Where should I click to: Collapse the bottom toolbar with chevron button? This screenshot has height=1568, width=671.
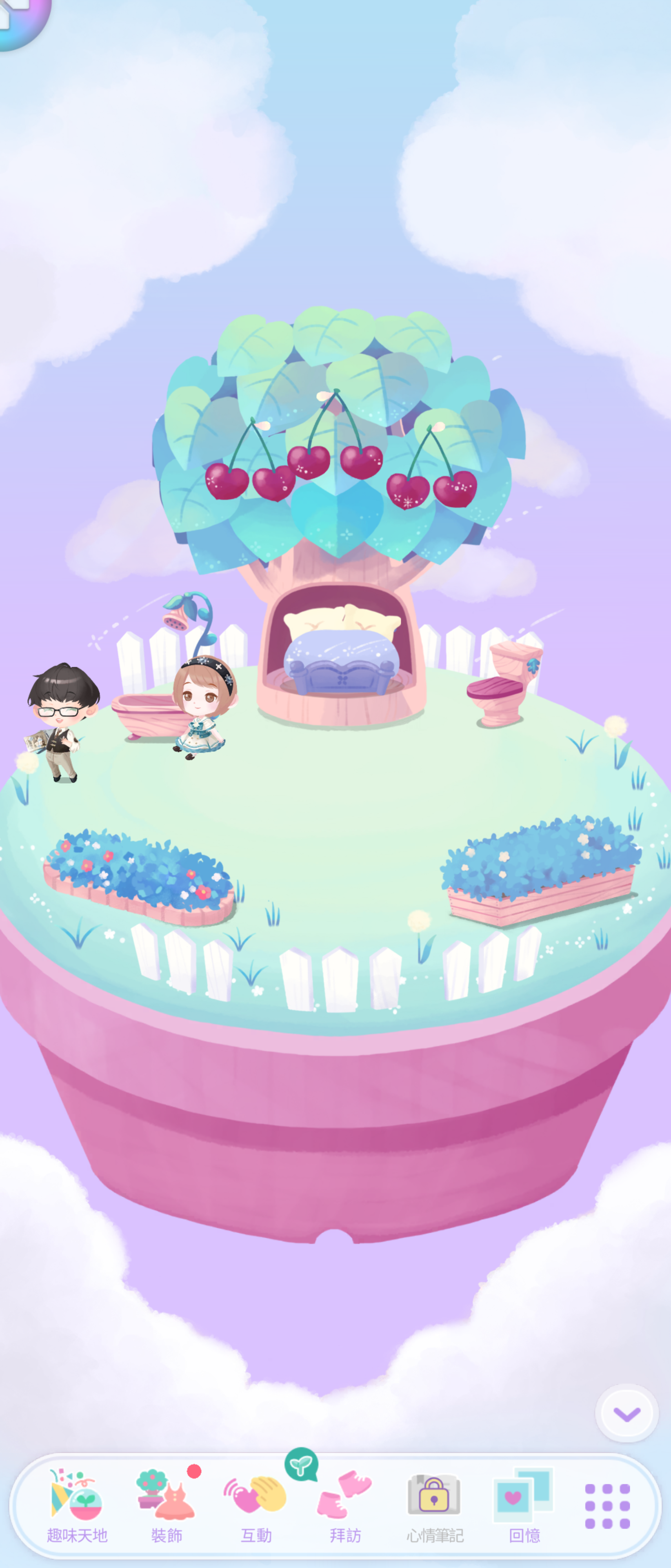626,1413
